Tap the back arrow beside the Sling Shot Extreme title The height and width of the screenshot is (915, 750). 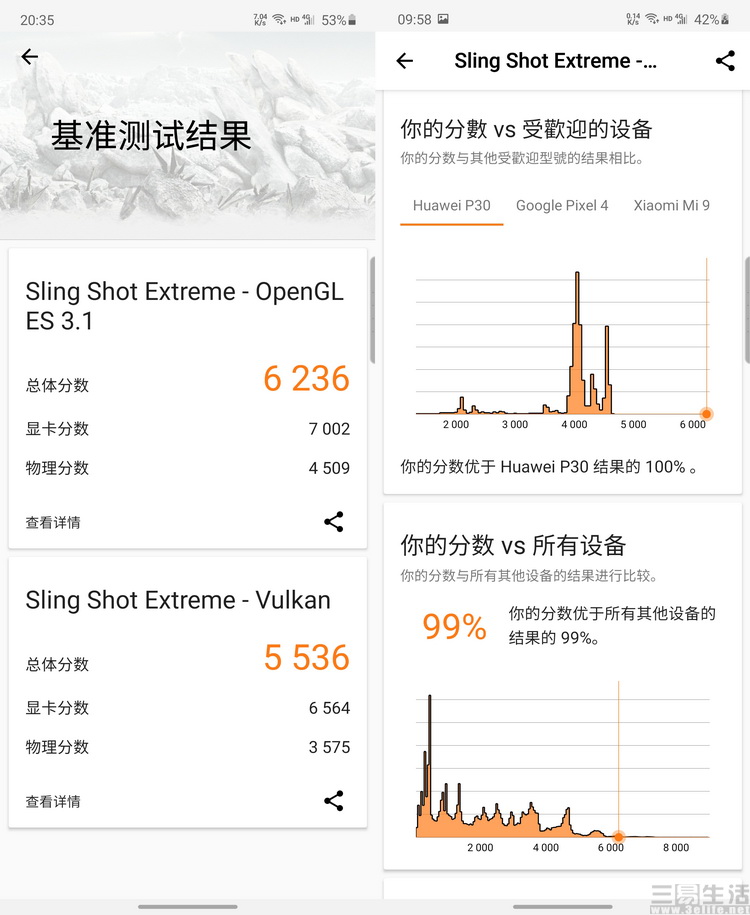coord(404,61)
